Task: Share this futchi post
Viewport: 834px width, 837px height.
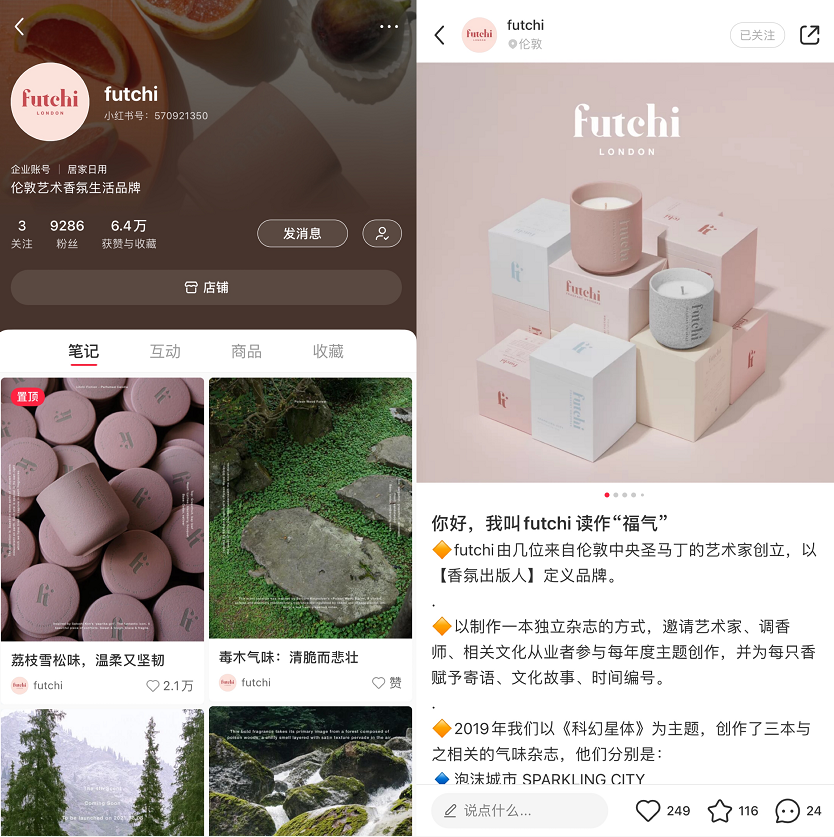Action: click(x=809, y=35)
